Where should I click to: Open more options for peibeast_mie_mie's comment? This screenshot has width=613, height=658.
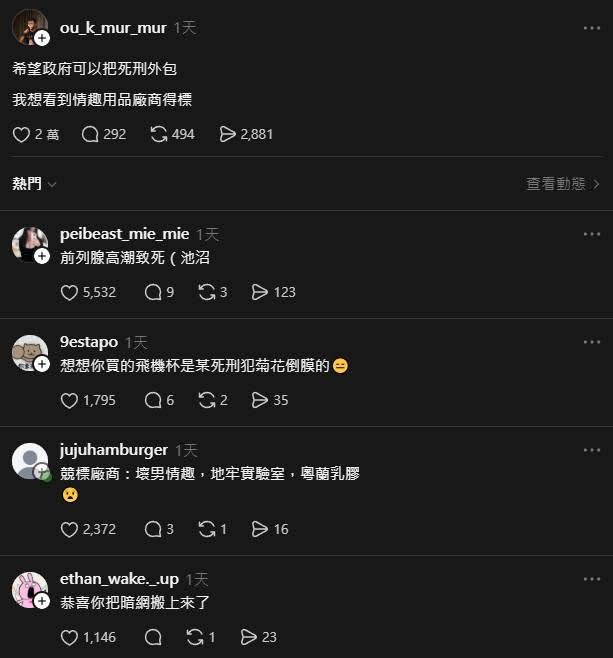(591, 234)
